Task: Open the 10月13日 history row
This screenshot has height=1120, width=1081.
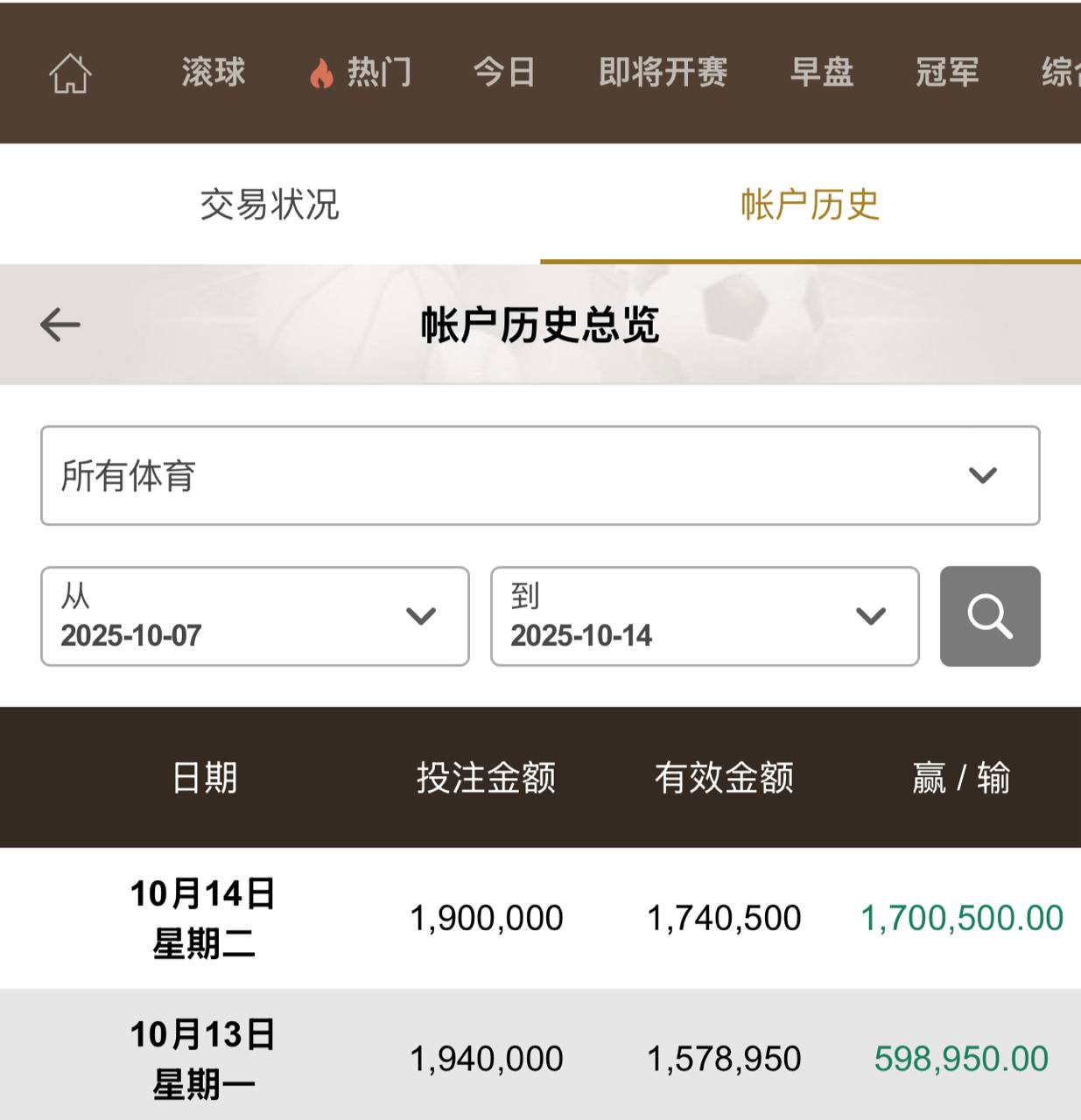Action: click(x=540, y=1059)
